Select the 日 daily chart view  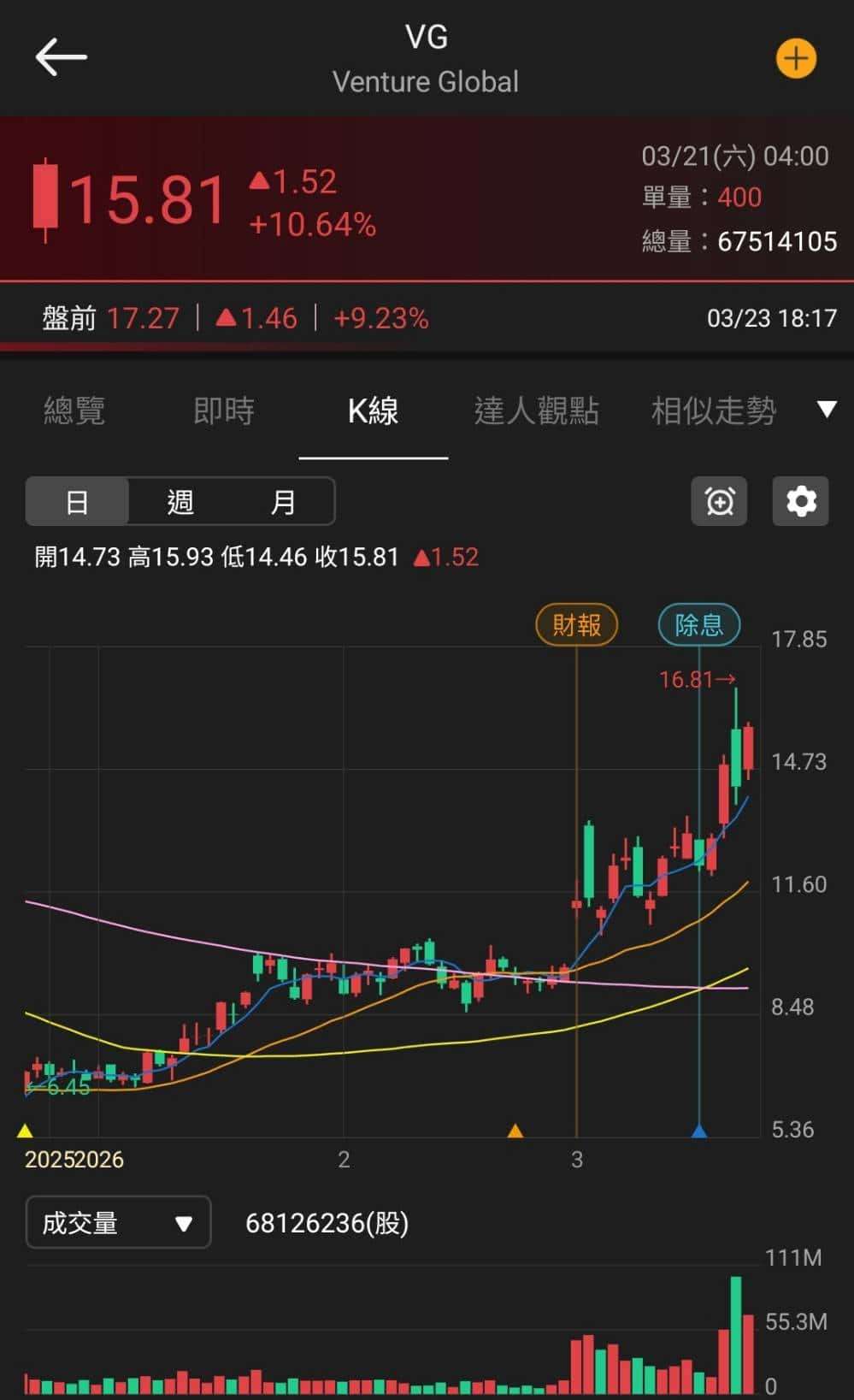click(77, 502)
